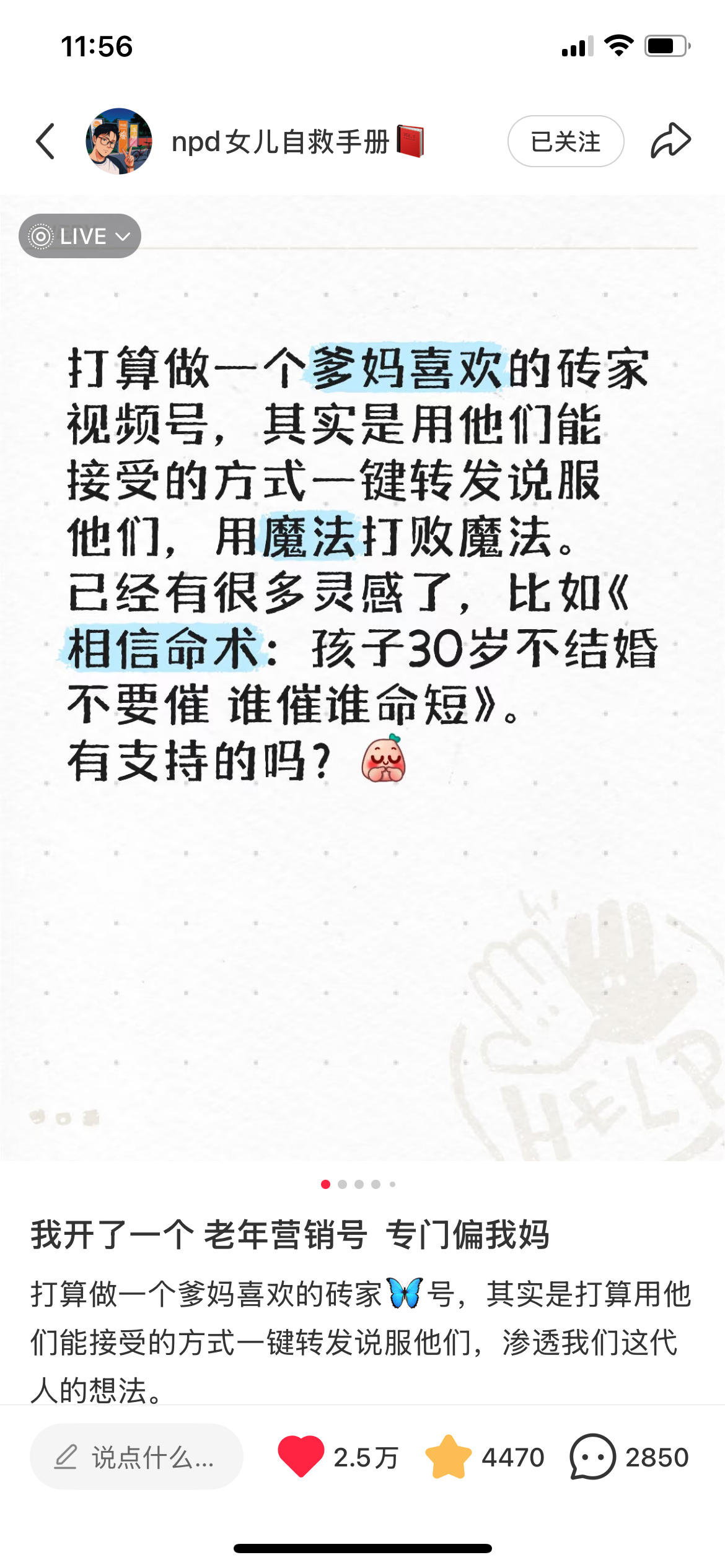Open the username npd女儿自救手册

click(x=297, y=142)
